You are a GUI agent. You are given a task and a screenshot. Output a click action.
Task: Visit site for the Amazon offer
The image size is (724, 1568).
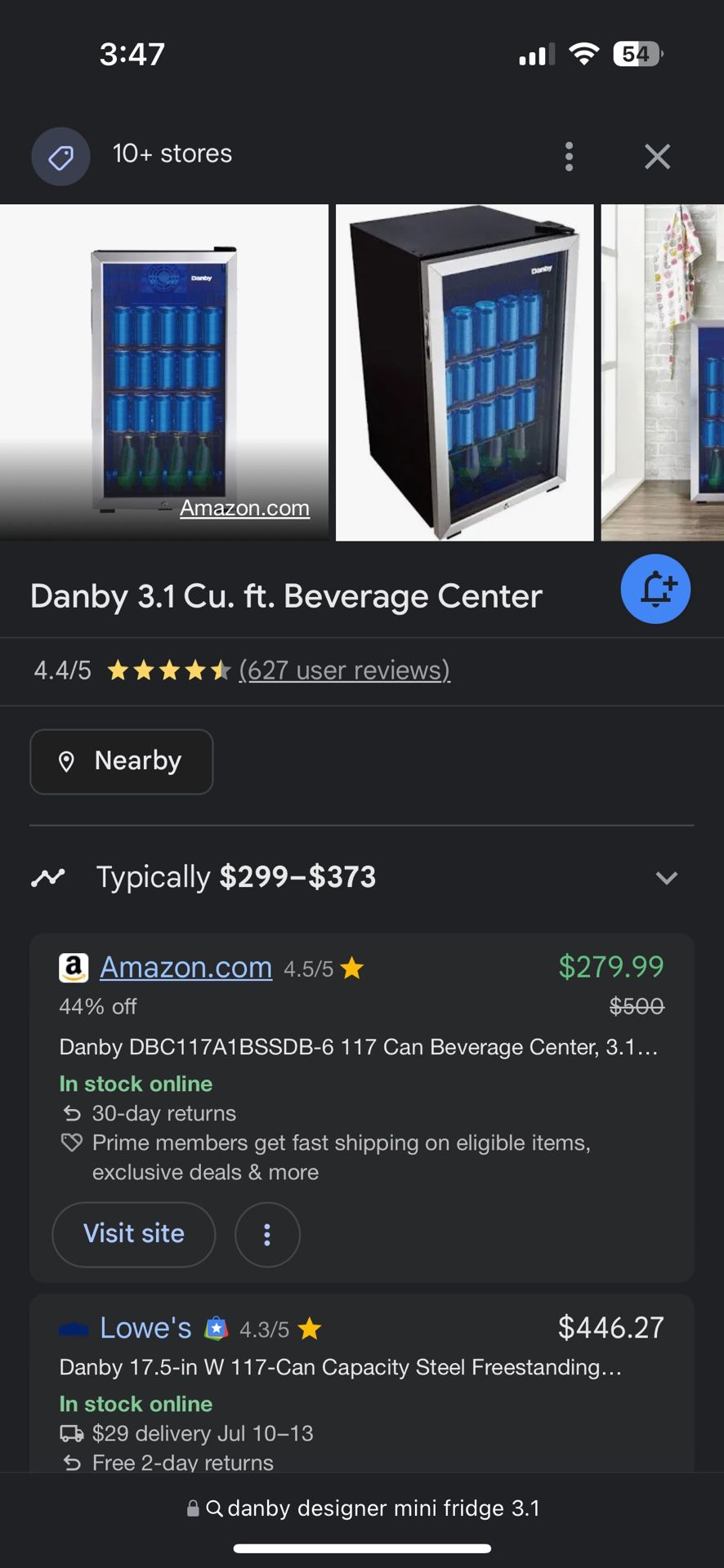pyautogui.click(x=134, y=1234)
